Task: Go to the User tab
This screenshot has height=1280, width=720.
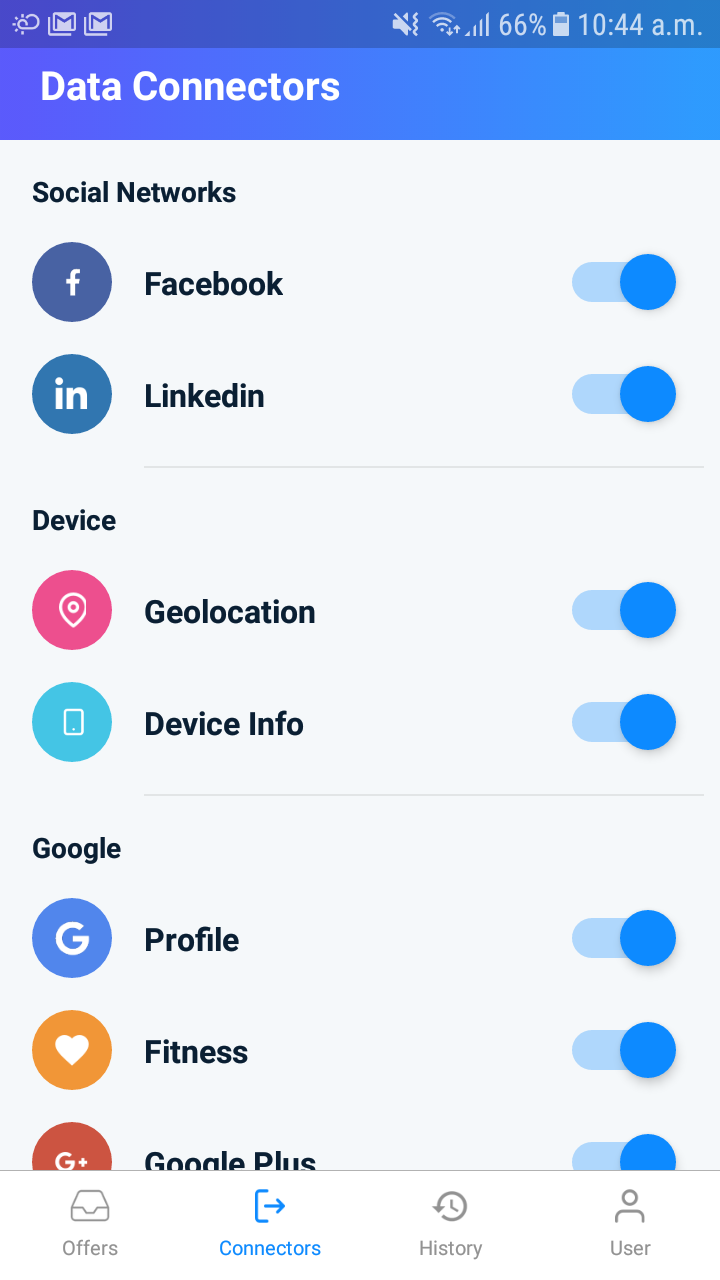Action: [630, 1224]
